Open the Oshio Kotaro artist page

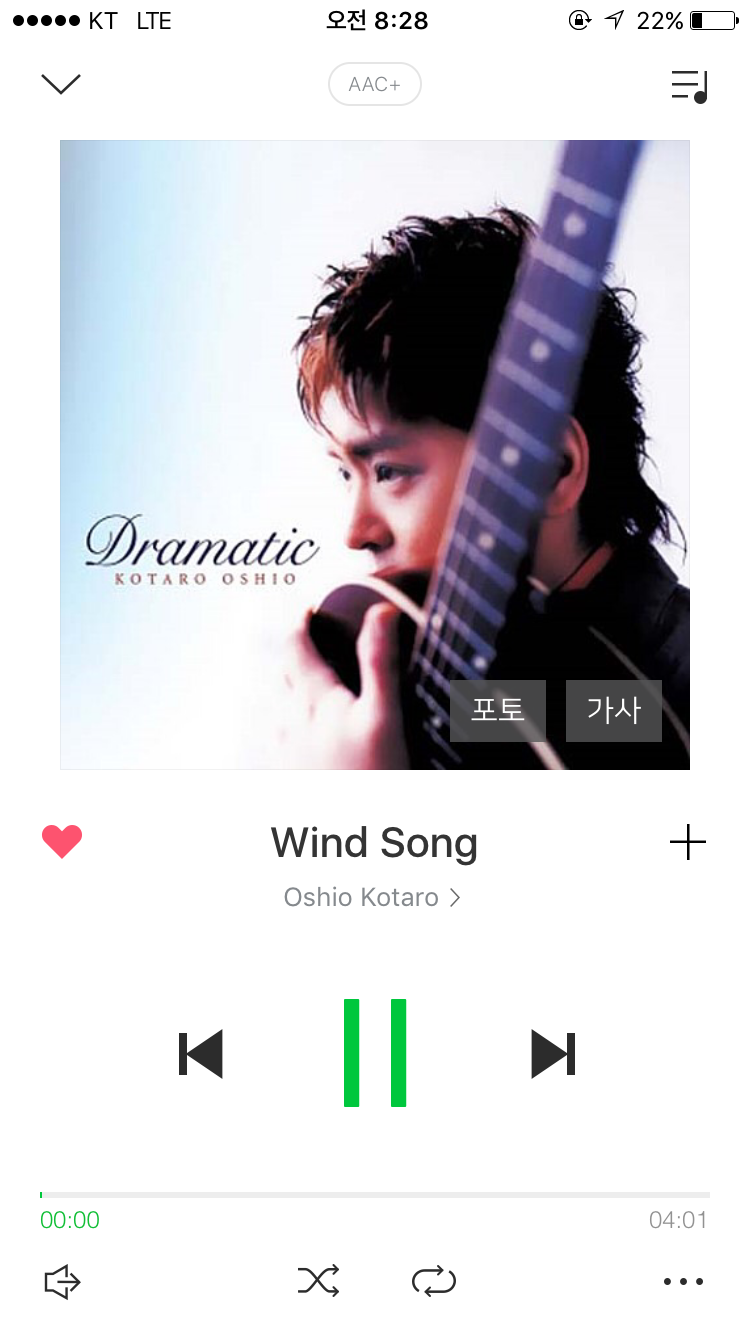pos(372,897)
